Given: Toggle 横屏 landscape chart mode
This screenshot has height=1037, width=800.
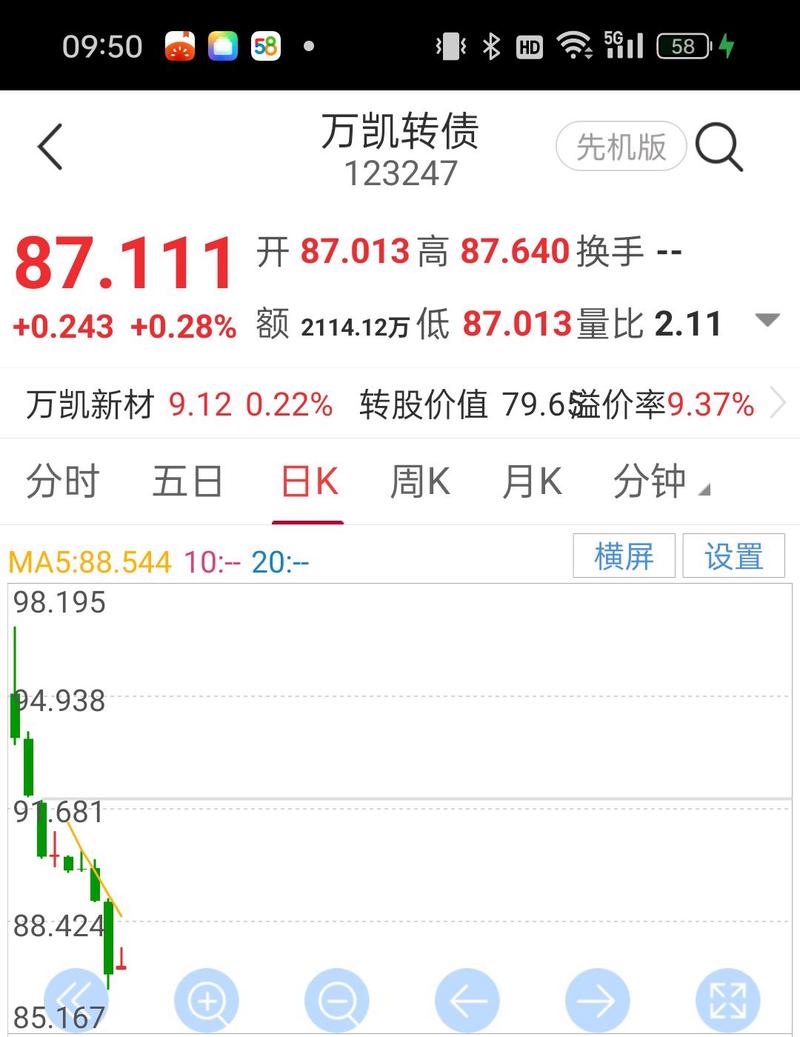Looking at the screenshot, I should point(623,555).
